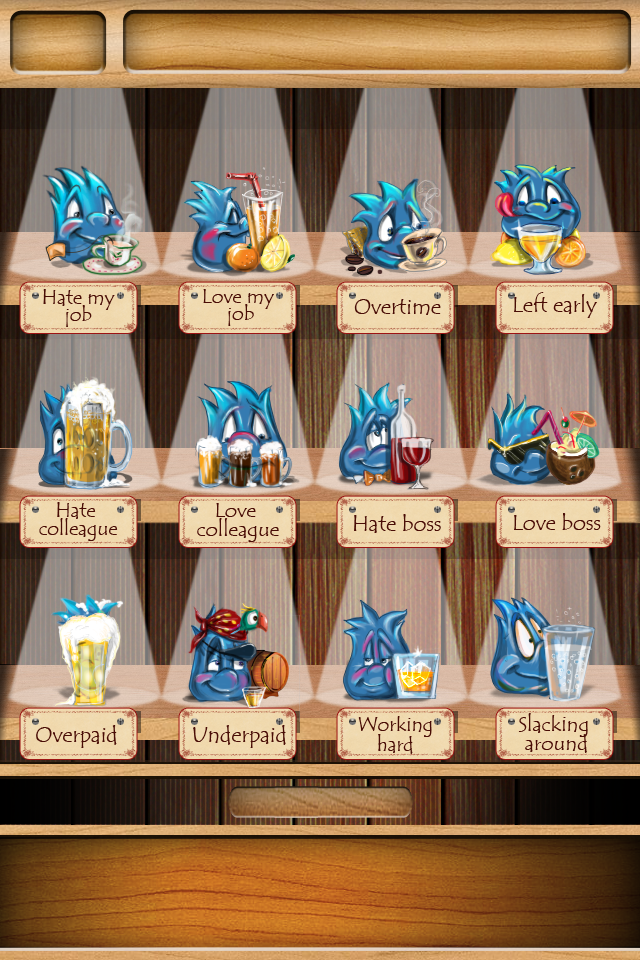Choose the Hate colleague beer mug
This screenshot has width=640, height=960.
click(84, 436)
